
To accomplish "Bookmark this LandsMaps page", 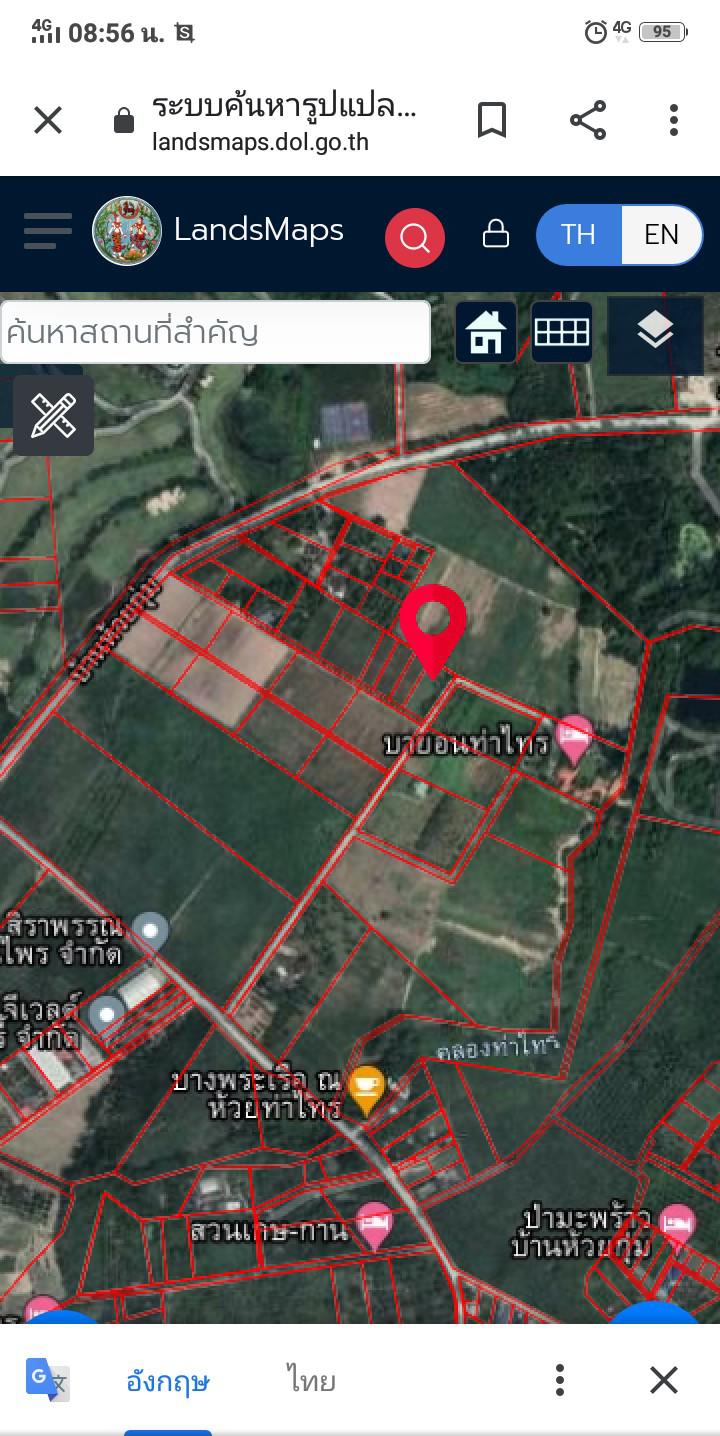I will click(x=491, y=121).
